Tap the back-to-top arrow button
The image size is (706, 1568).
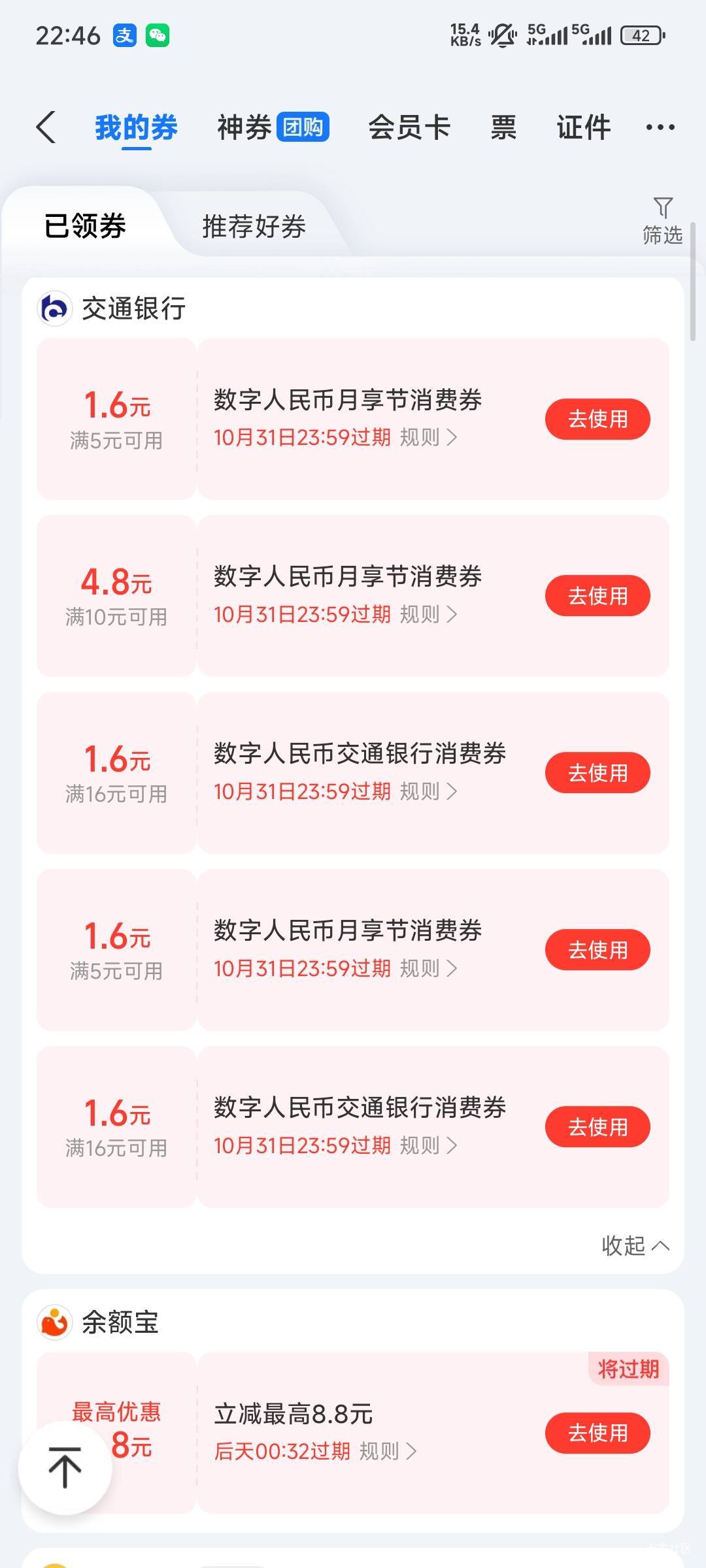(x=65, y=1467)
